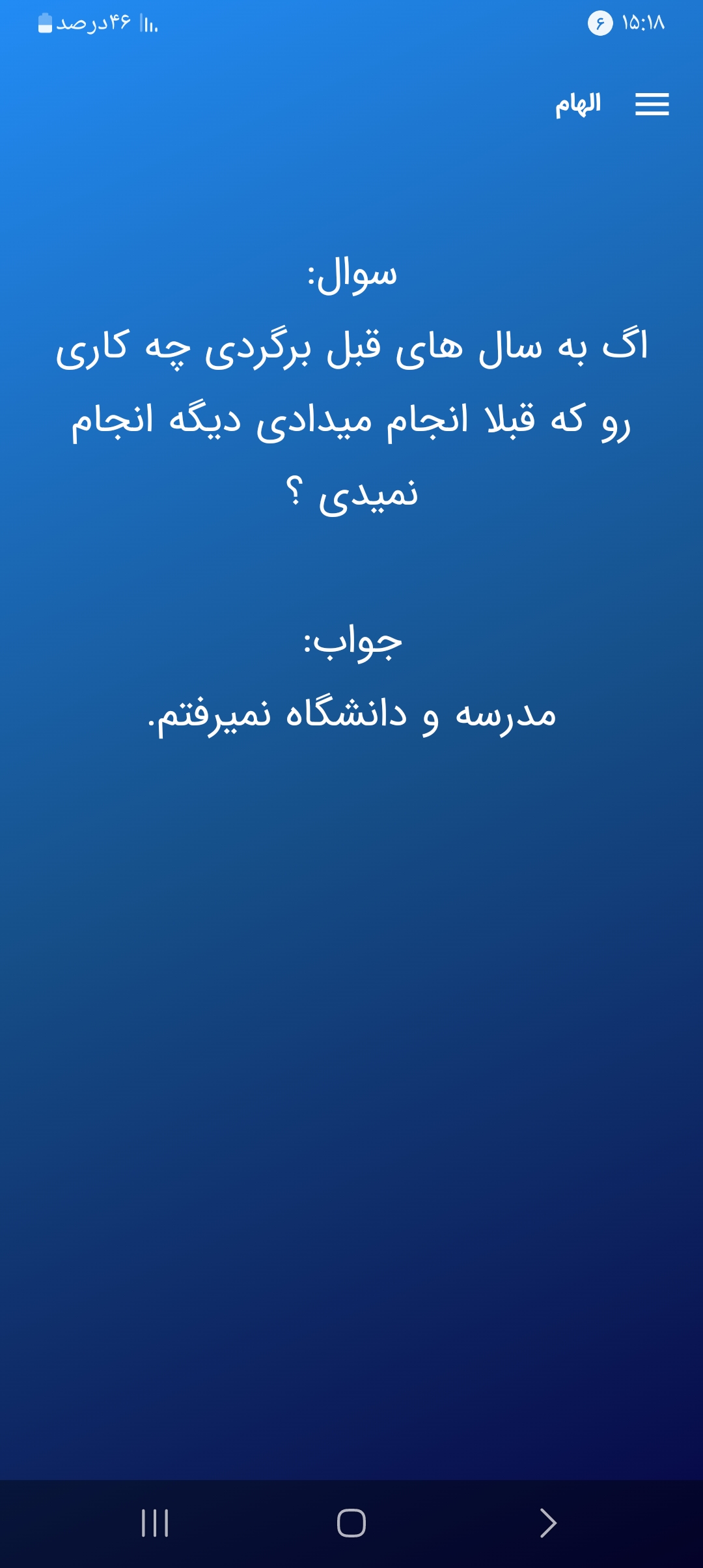Open the recent apps view
This screenshot has width=703, height=1568.
click(155, 1523)
